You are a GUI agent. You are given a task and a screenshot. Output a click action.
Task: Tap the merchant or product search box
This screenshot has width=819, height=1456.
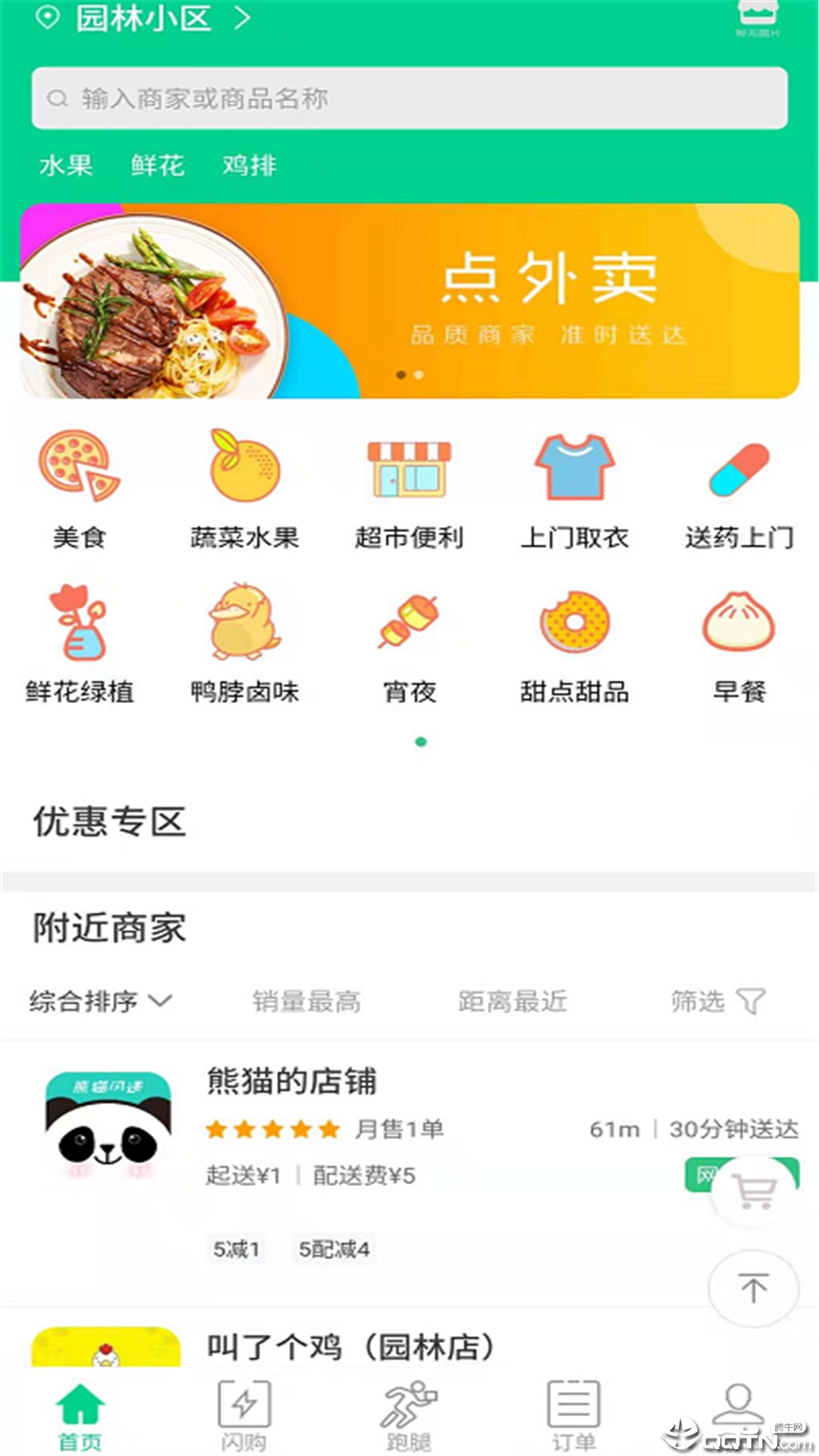click(409, 99)
